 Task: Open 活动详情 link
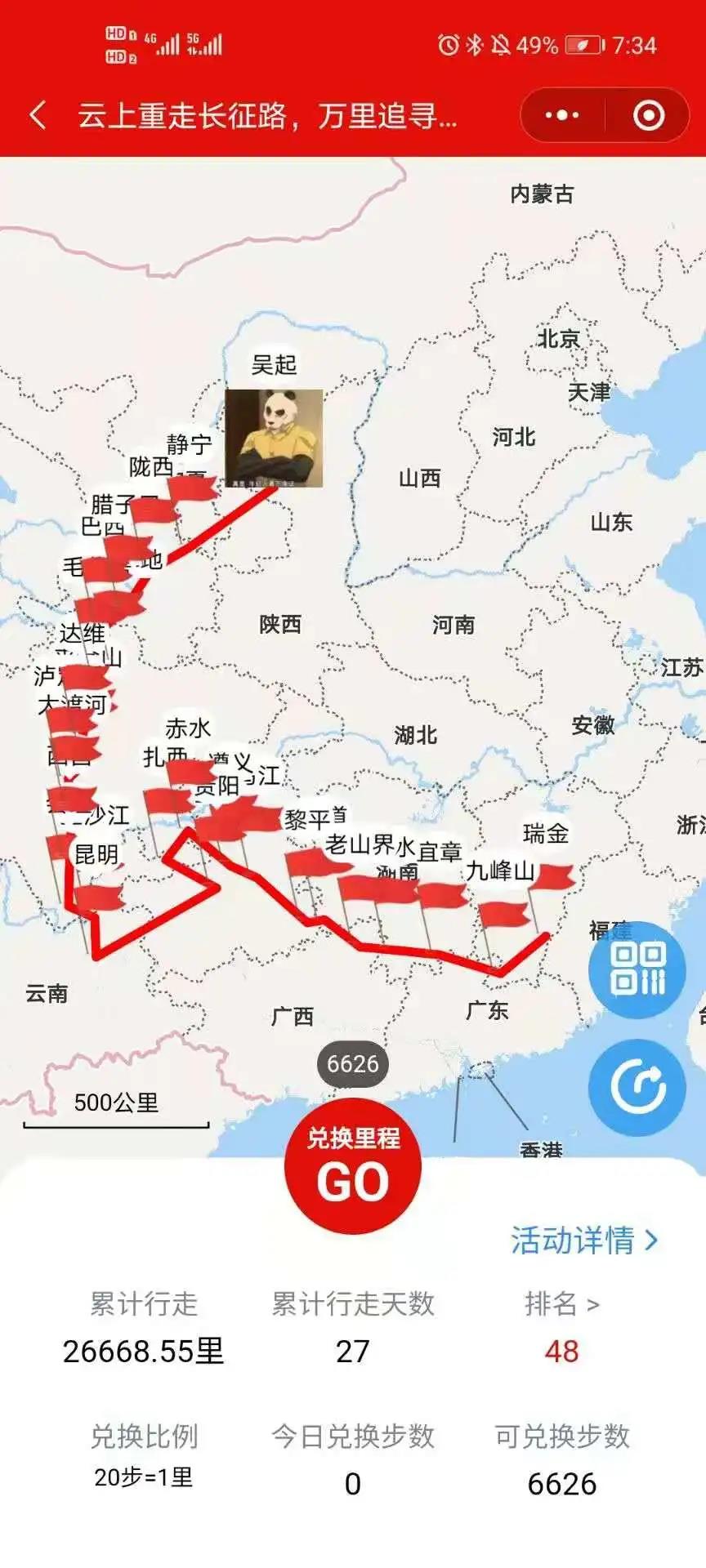583,1240
